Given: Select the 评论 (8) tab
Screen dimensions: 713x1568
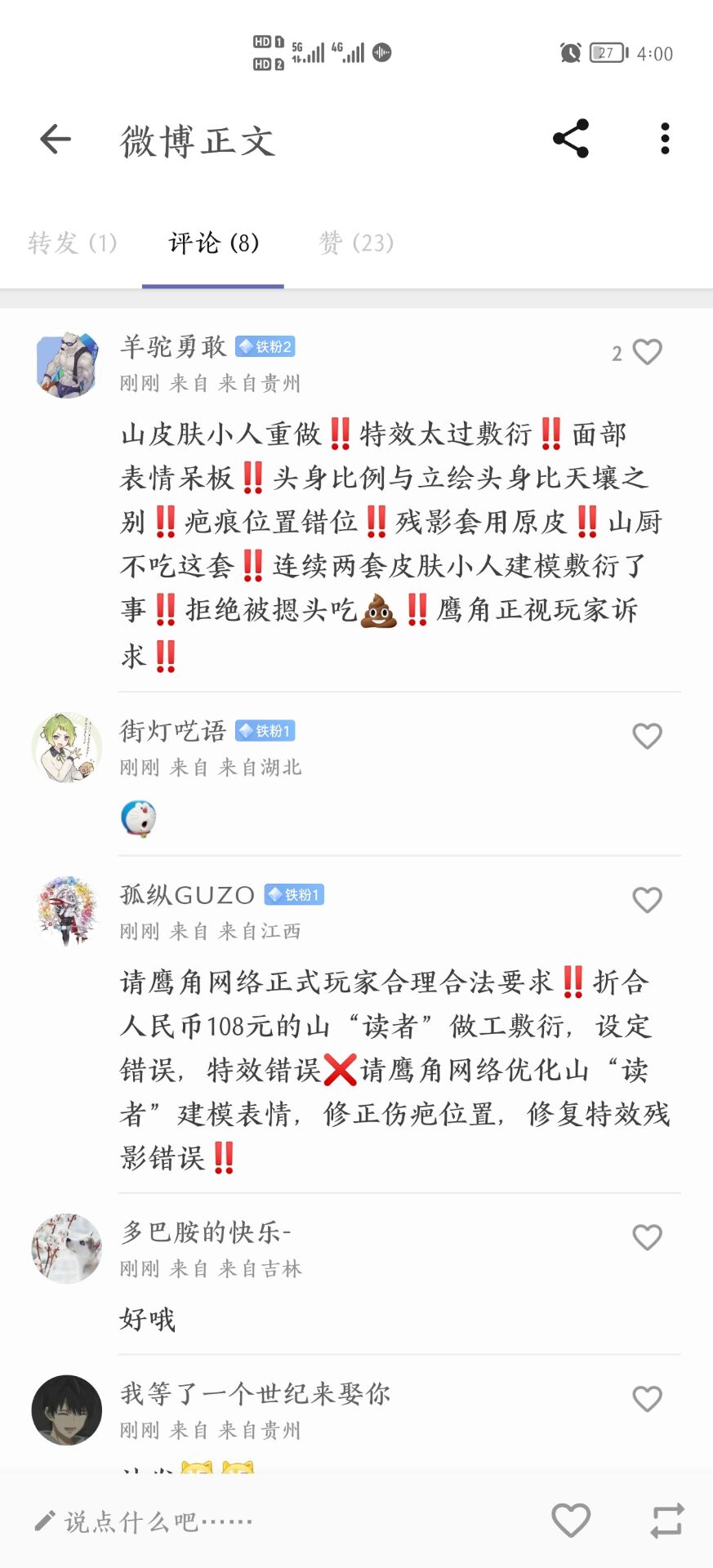Looking at the screenshot, I should (213, 243).
